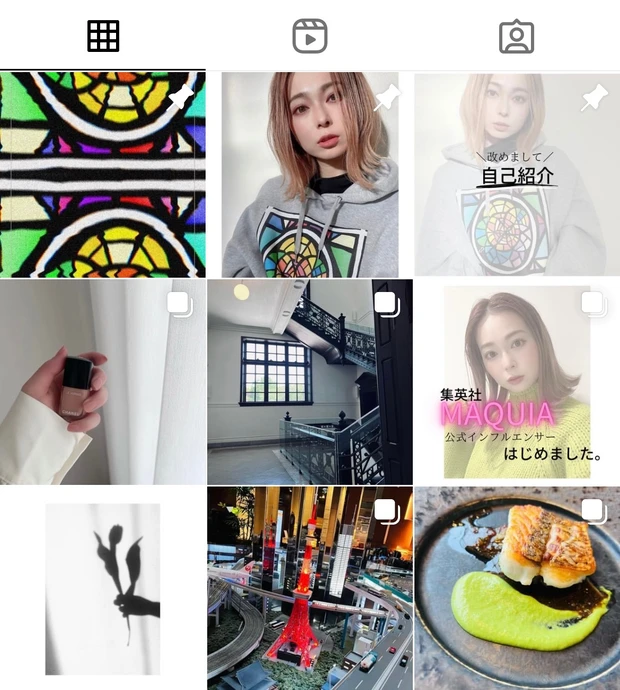Open the red Tokyo Tower model post

(x=310, y=588)
